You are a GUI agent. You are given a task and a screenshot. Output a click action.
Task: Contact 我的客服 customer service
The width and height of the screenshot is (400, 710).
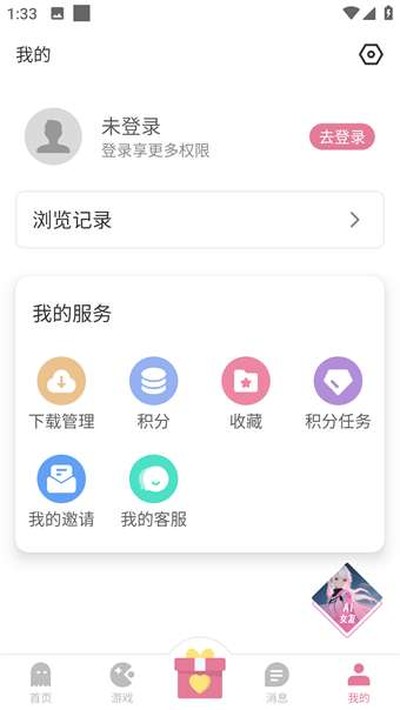(x=154, y=492)
